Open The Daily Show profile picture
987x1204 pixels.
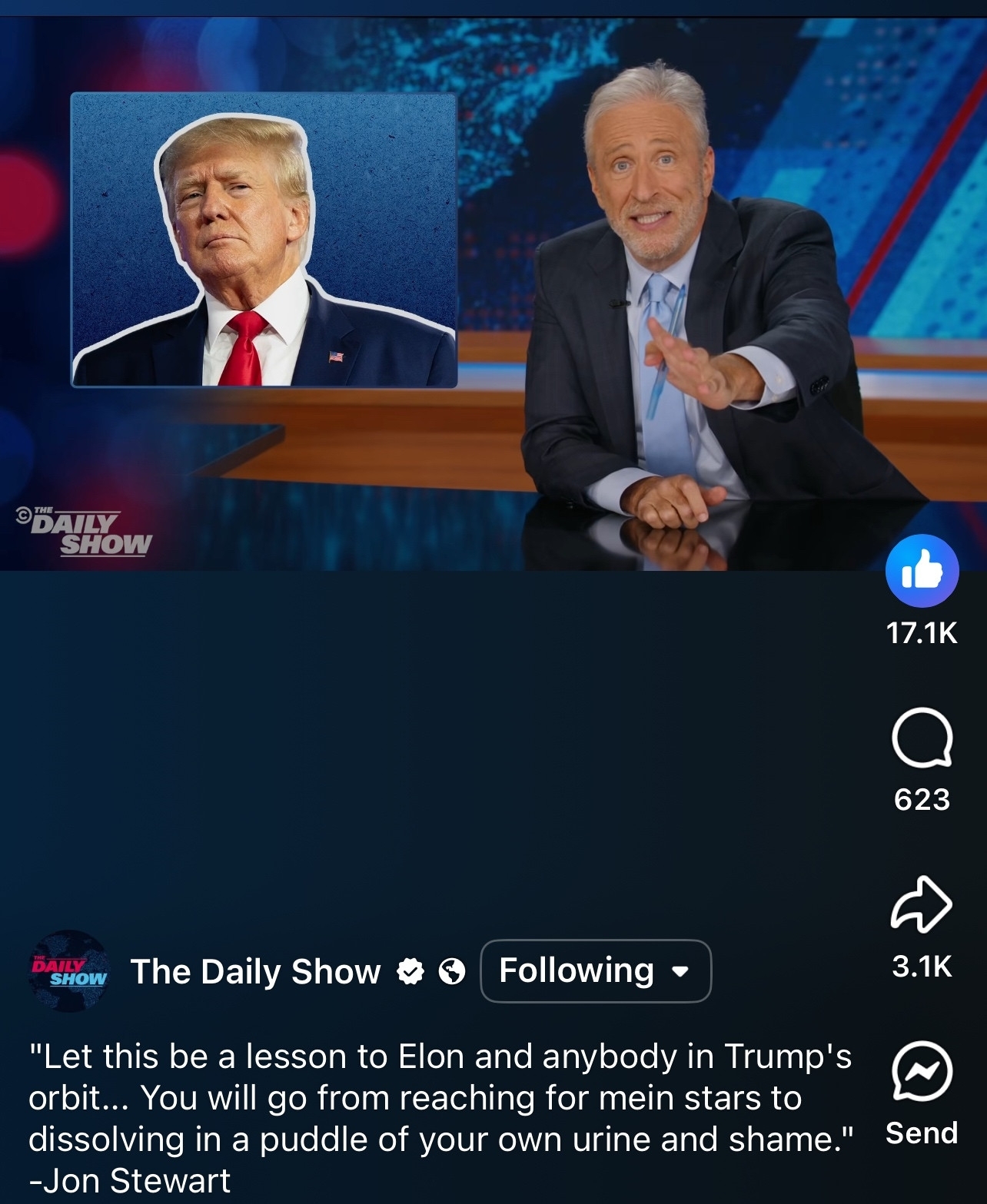point(69,971)
